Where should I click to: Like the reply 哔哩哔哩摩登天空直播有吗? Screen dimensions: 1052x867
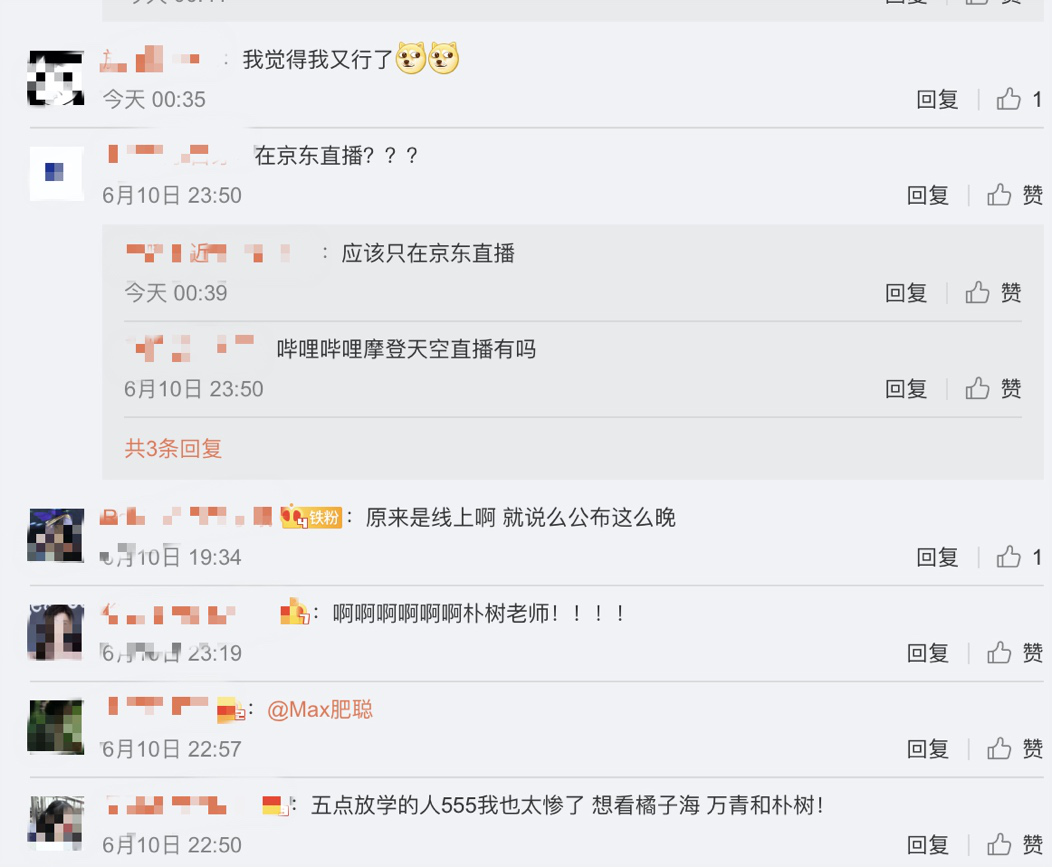click(x=979, y=389)
